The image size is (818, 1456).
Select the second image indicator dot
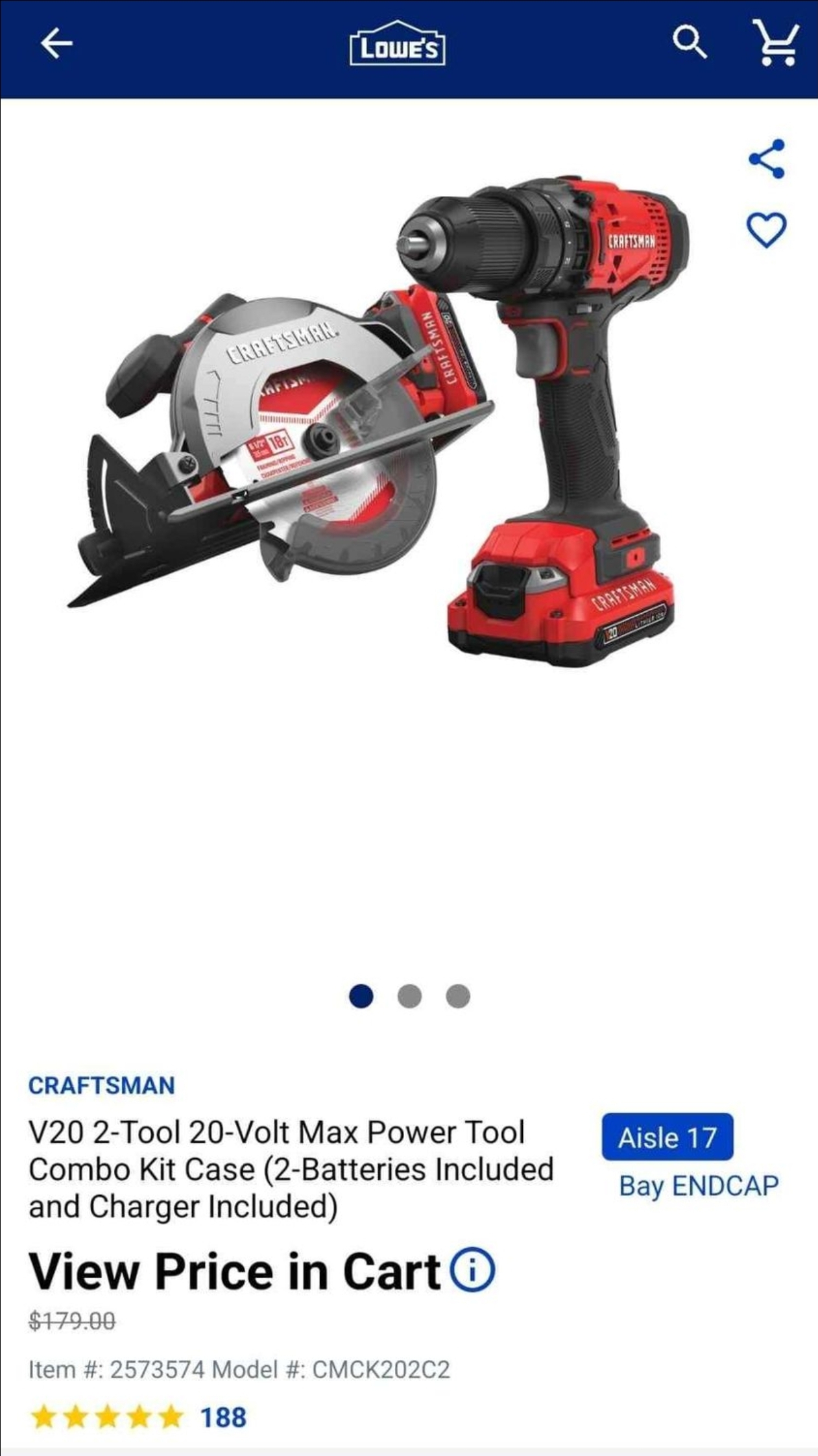409,996
